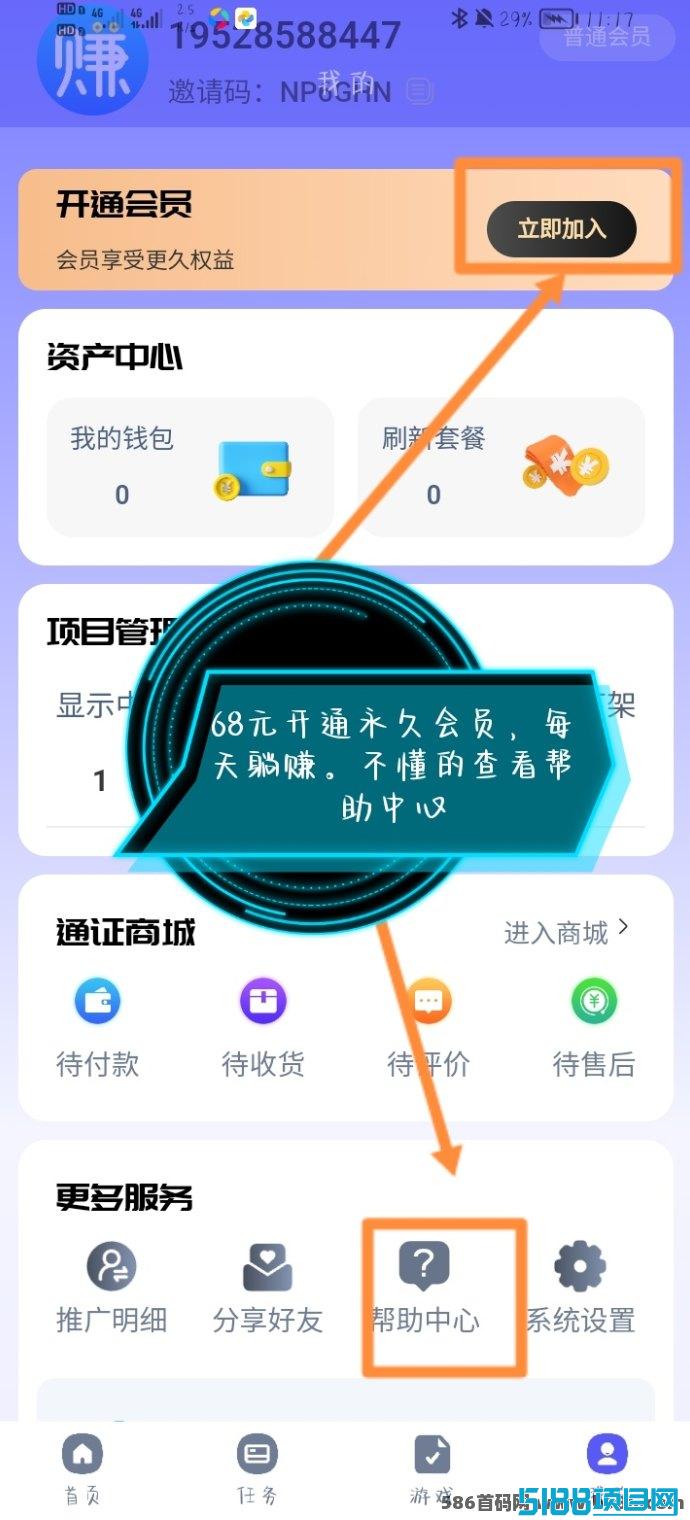Image resolution: width=690 pixels, height=1520 pixels.
Task: Open 系统设置
Action: point(581,1288)
